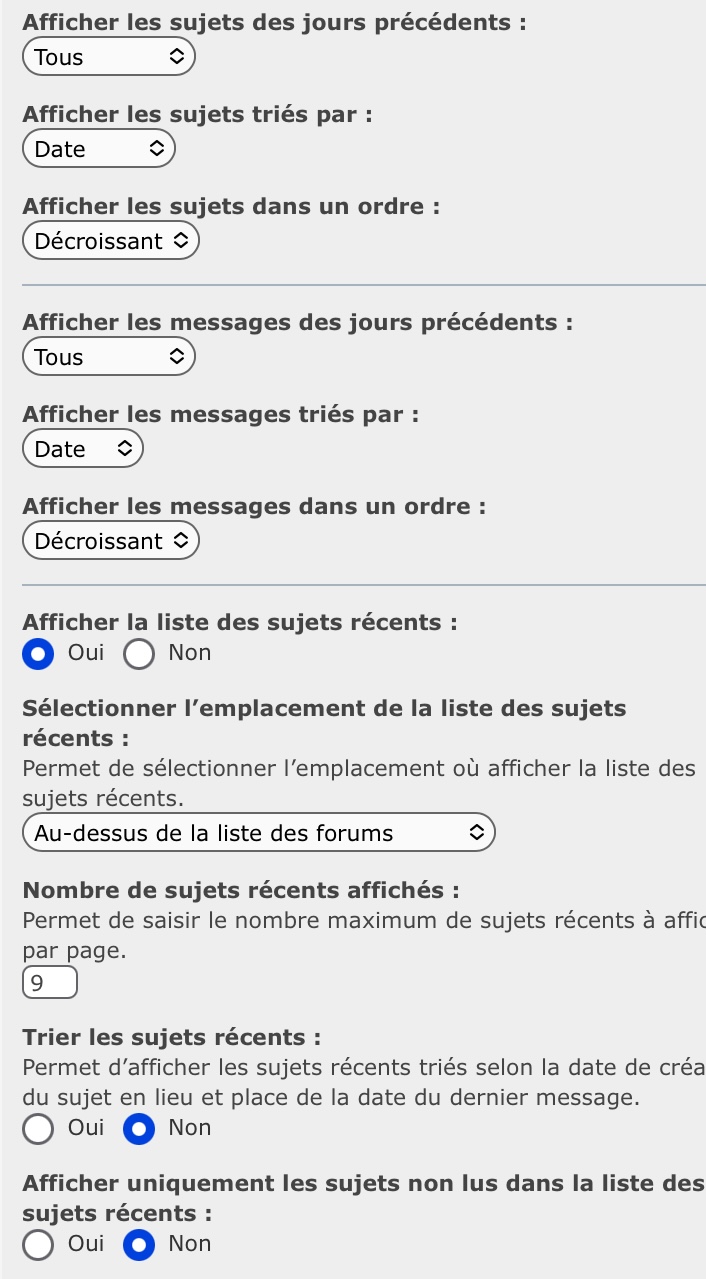Choose Non for Trier les sujets récents
The image size is (706, 1279).
(139, 1129)
